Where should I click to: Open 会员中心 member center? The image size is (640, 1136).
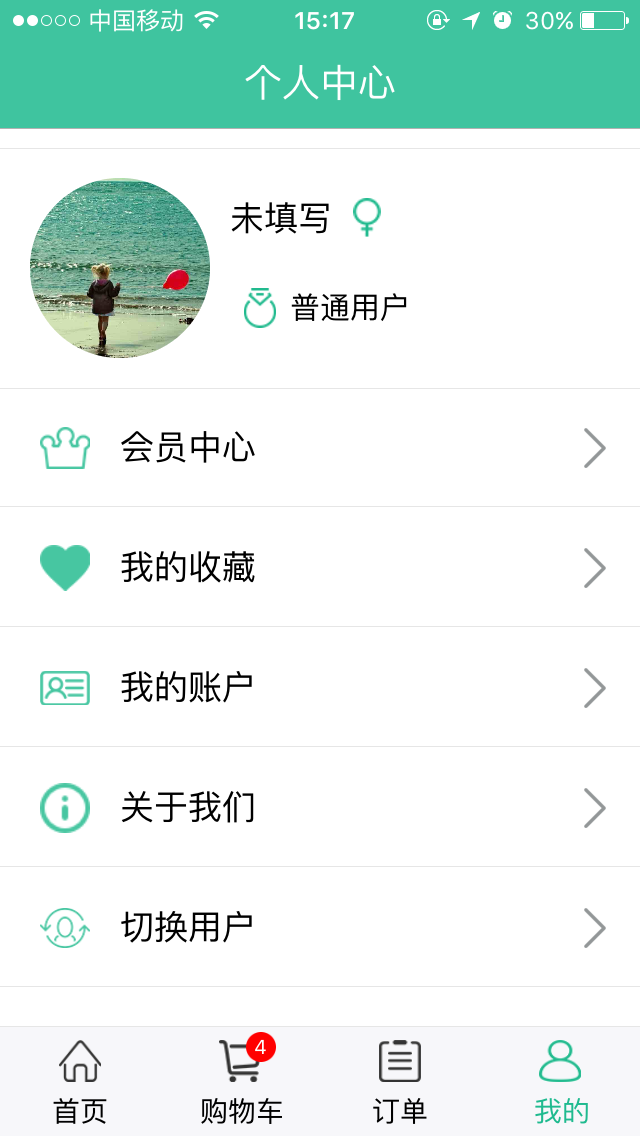pyautogui.click(x=320, y=448)
